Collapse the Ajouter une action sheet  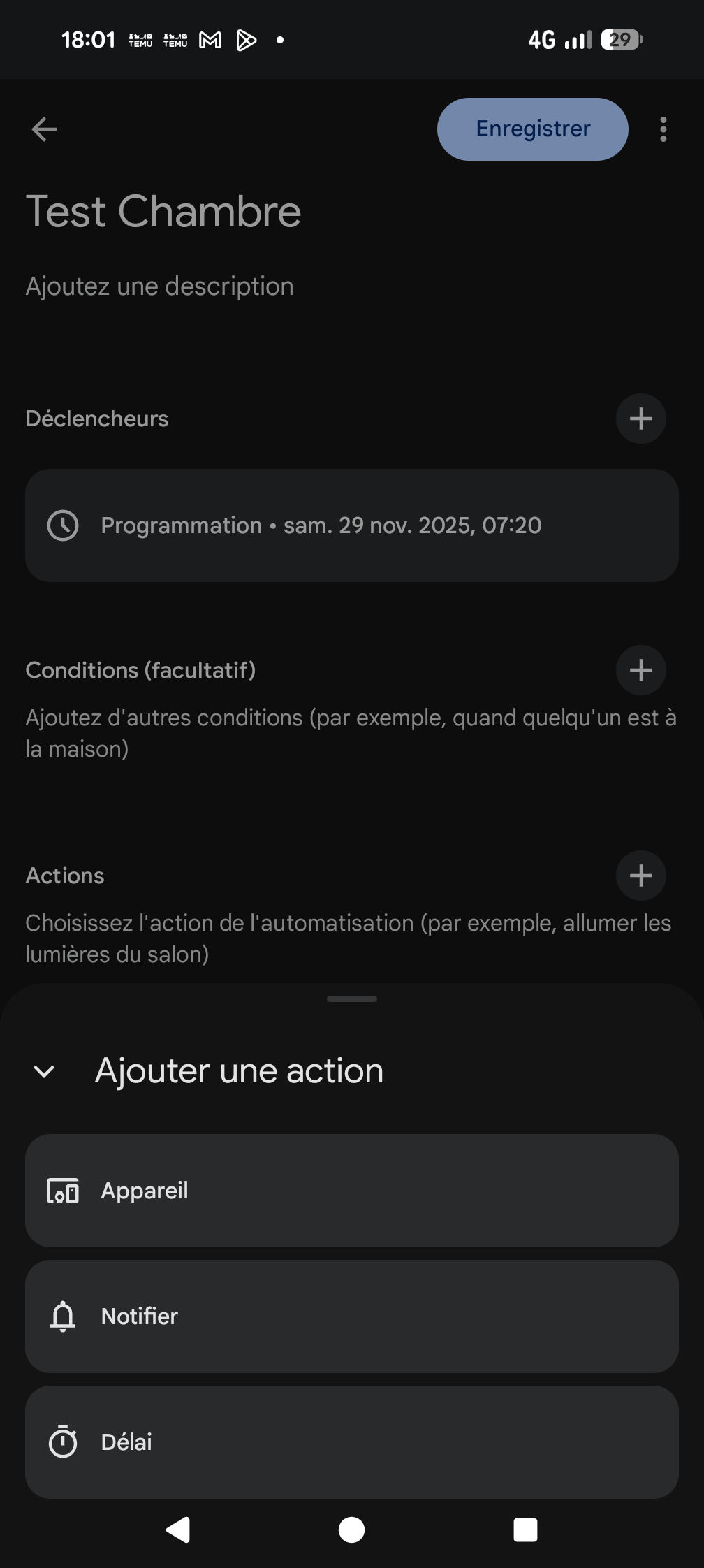44,1071
